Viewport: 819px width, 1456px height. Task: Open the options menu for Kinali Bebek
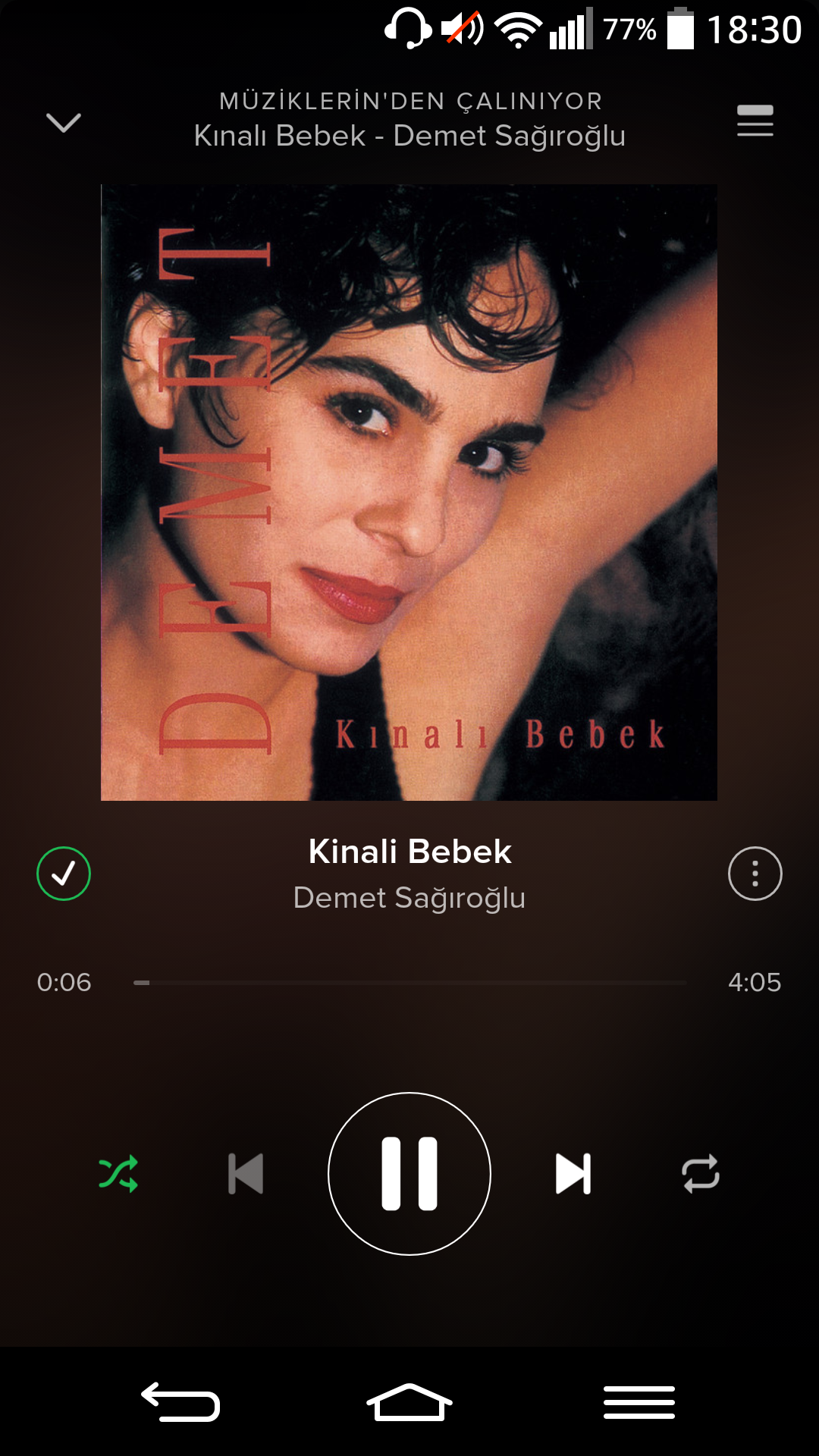click(755, 874)
